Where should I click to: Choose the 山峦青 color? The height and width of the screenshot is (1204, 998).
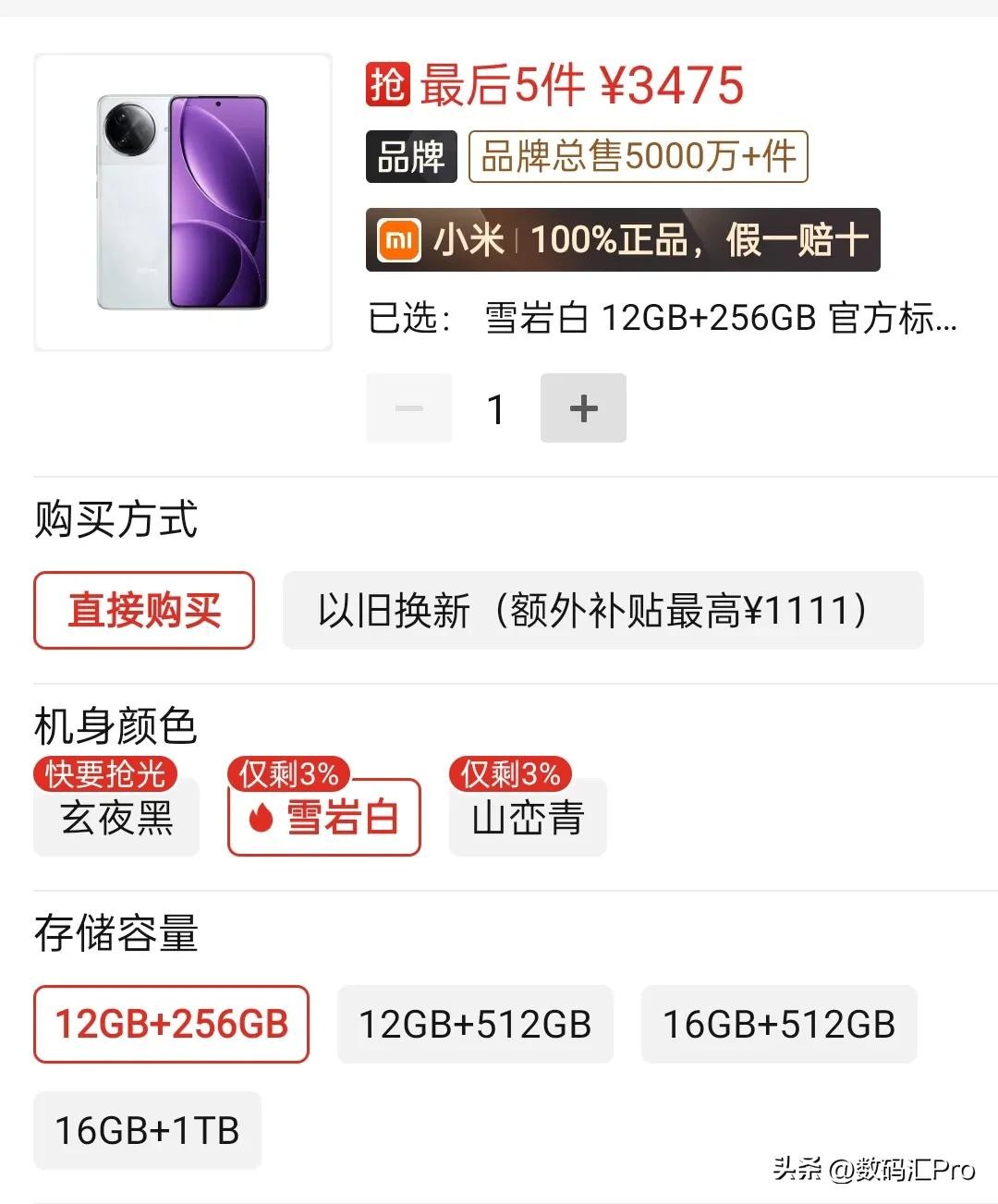528,818
